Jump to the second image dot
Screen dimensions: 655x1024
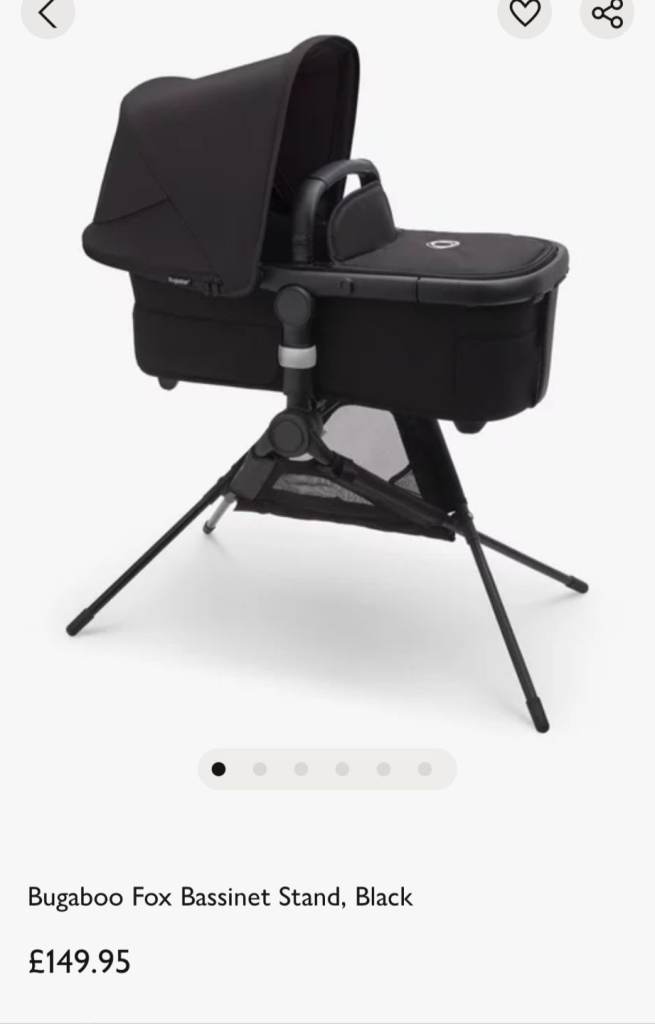click(260, 769)
